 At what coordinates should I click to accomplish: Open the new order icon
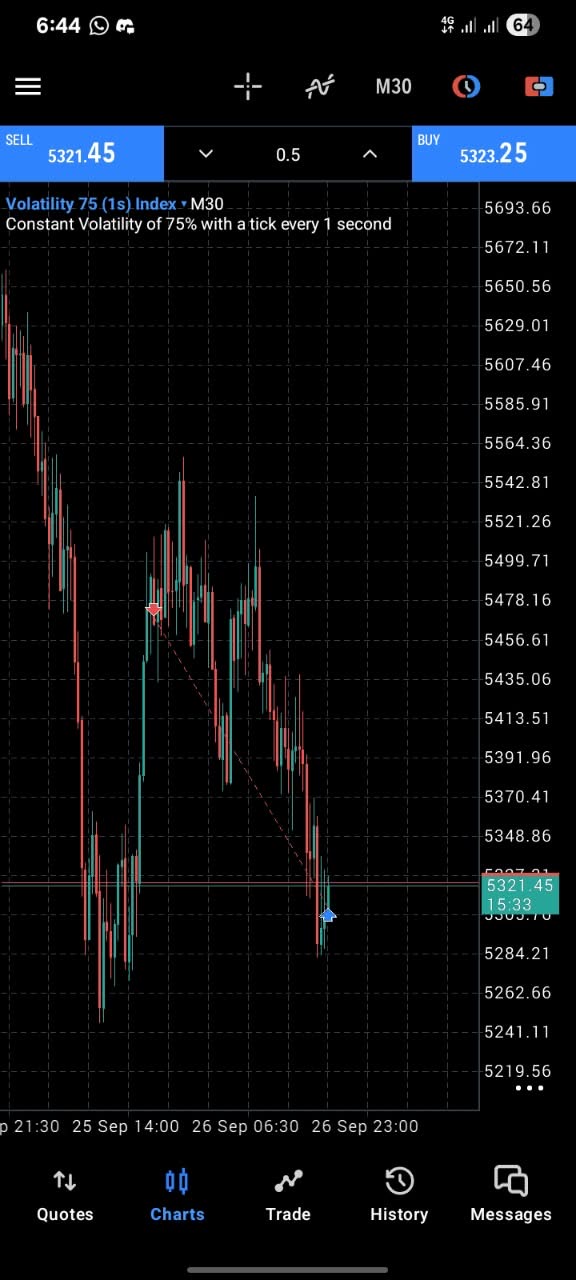tap(539, 86)
